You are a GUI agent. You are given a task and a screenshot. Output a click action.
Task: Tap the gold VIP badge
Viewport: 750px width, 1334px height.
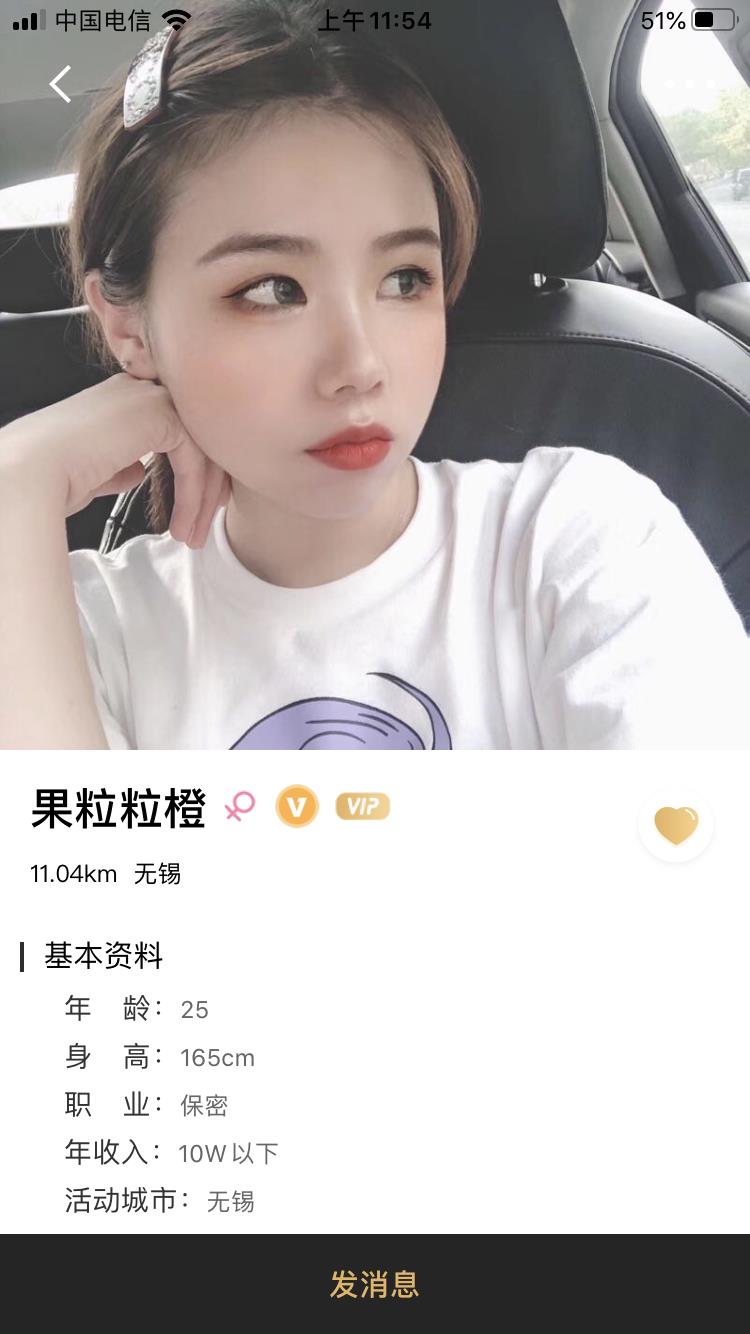362,806
